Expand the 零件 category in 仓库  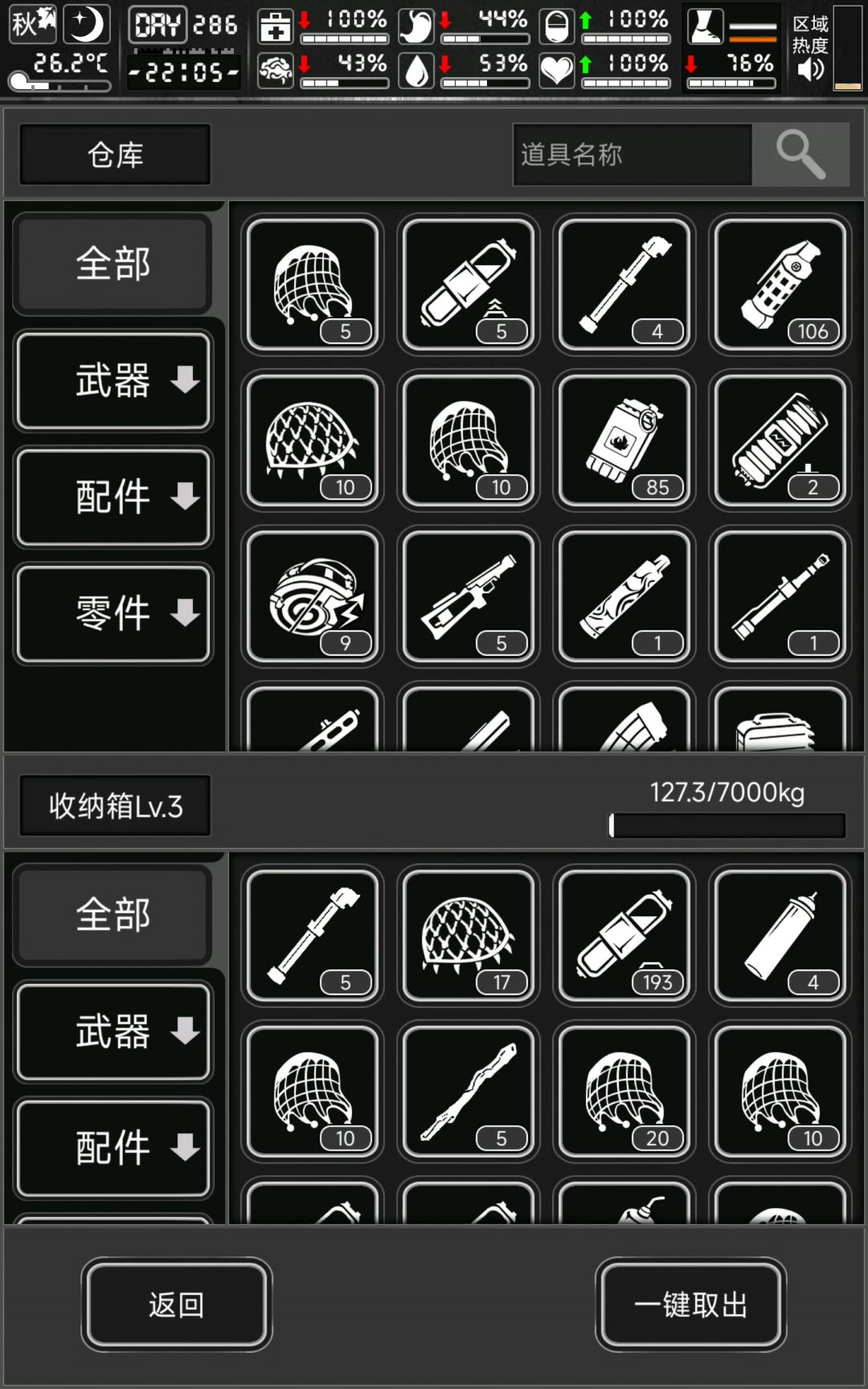113,614
